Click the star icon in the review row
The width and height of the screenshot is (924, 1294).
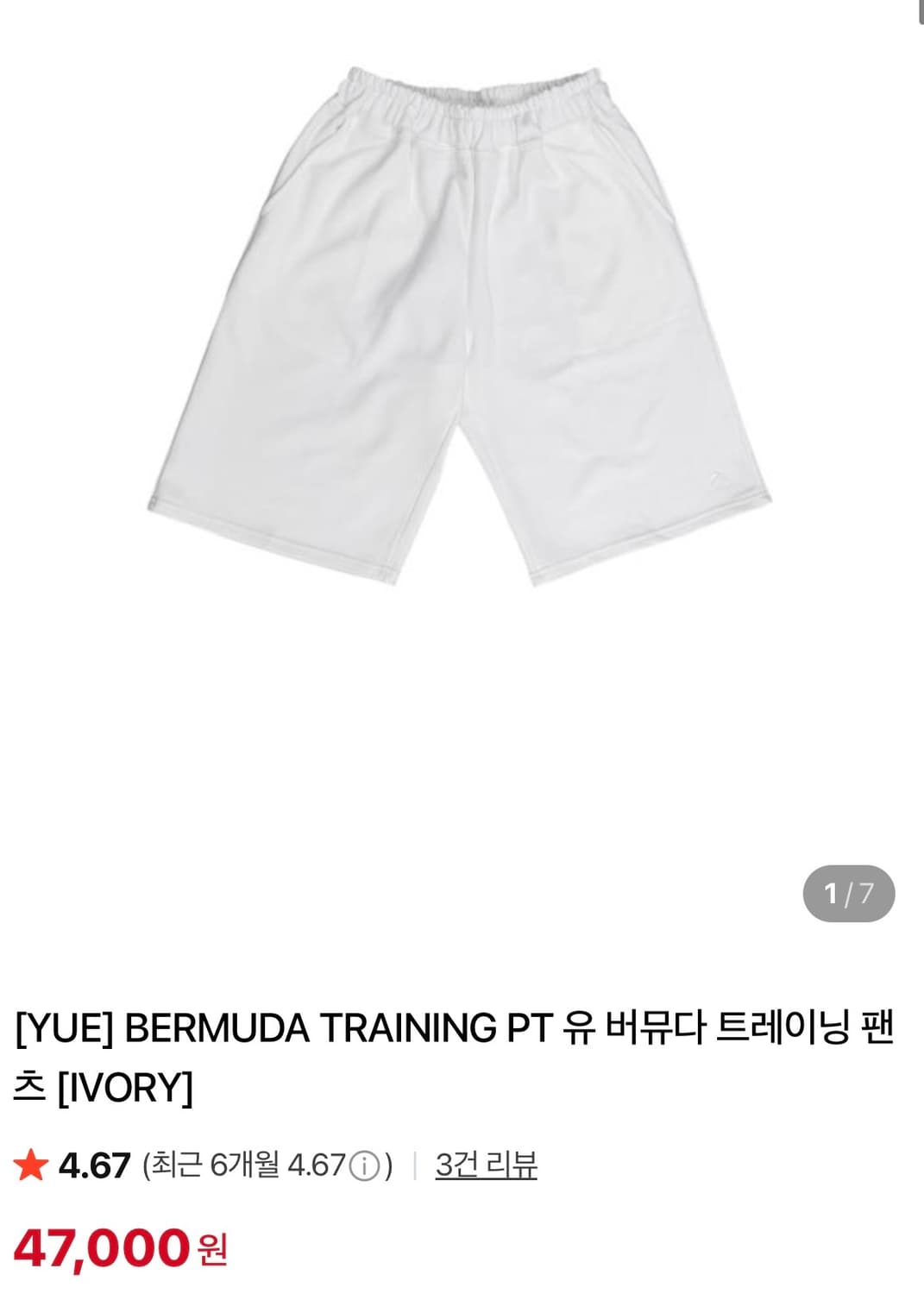29,1163
